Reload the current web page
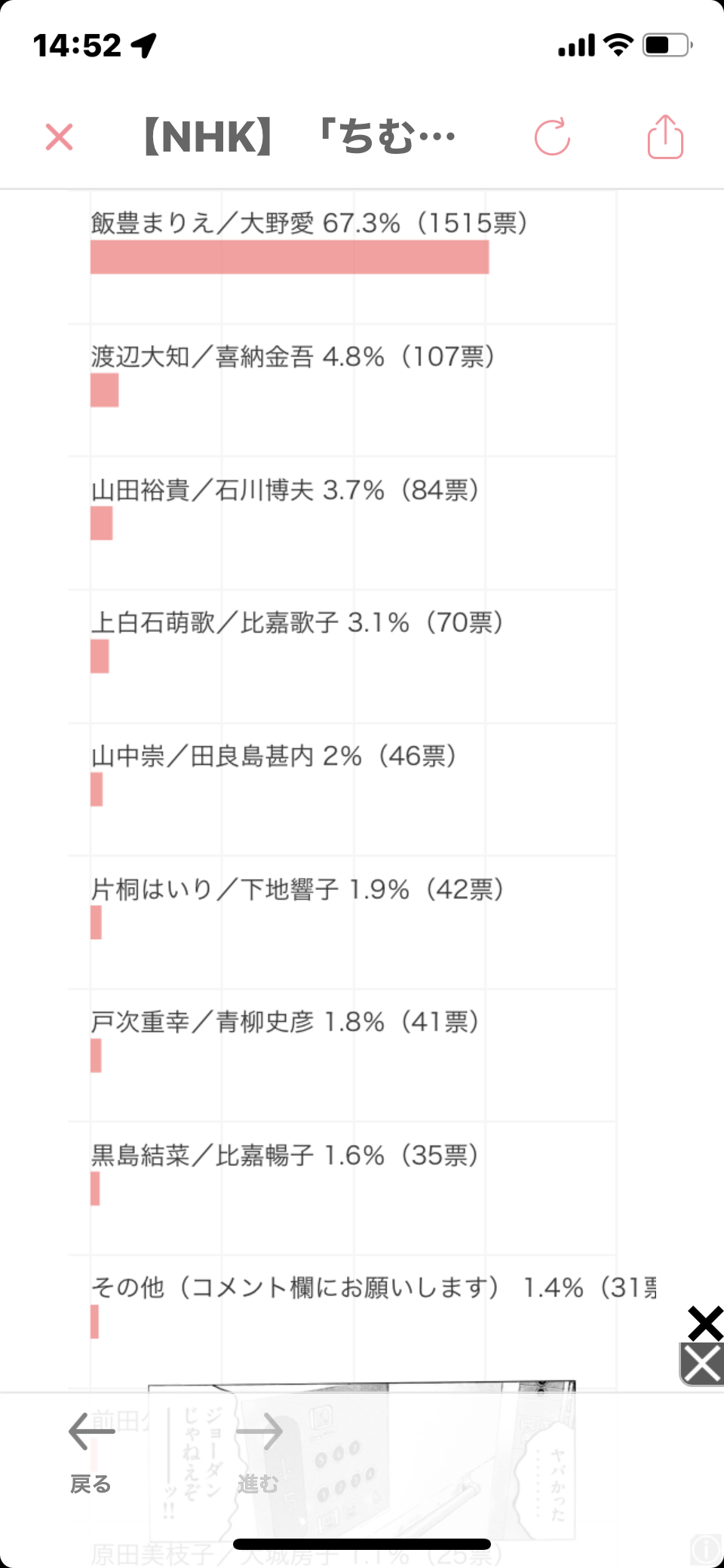724x1568 pixels. pyautogui.click(x=552, y=137)
